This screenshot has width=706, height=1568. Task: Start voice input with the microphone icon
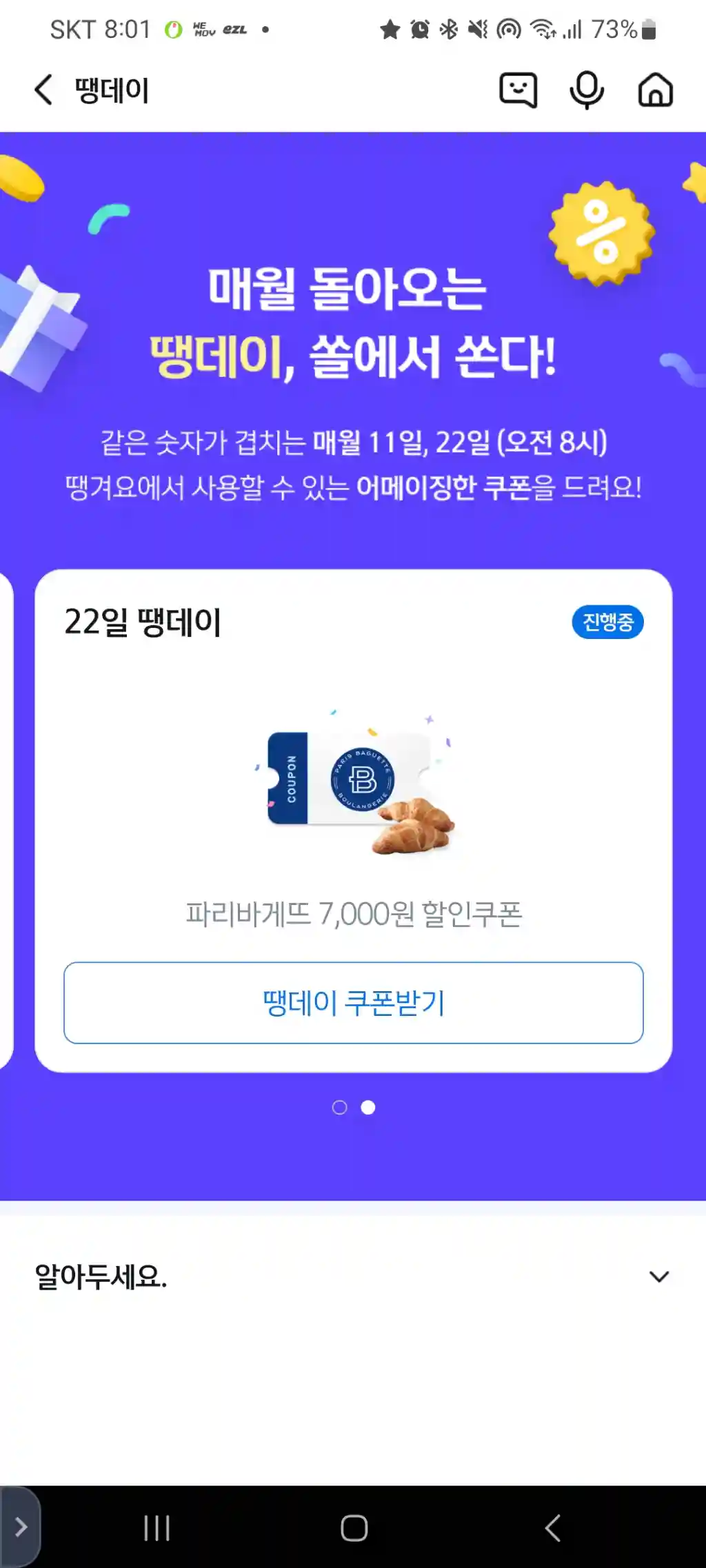[587, 90]
